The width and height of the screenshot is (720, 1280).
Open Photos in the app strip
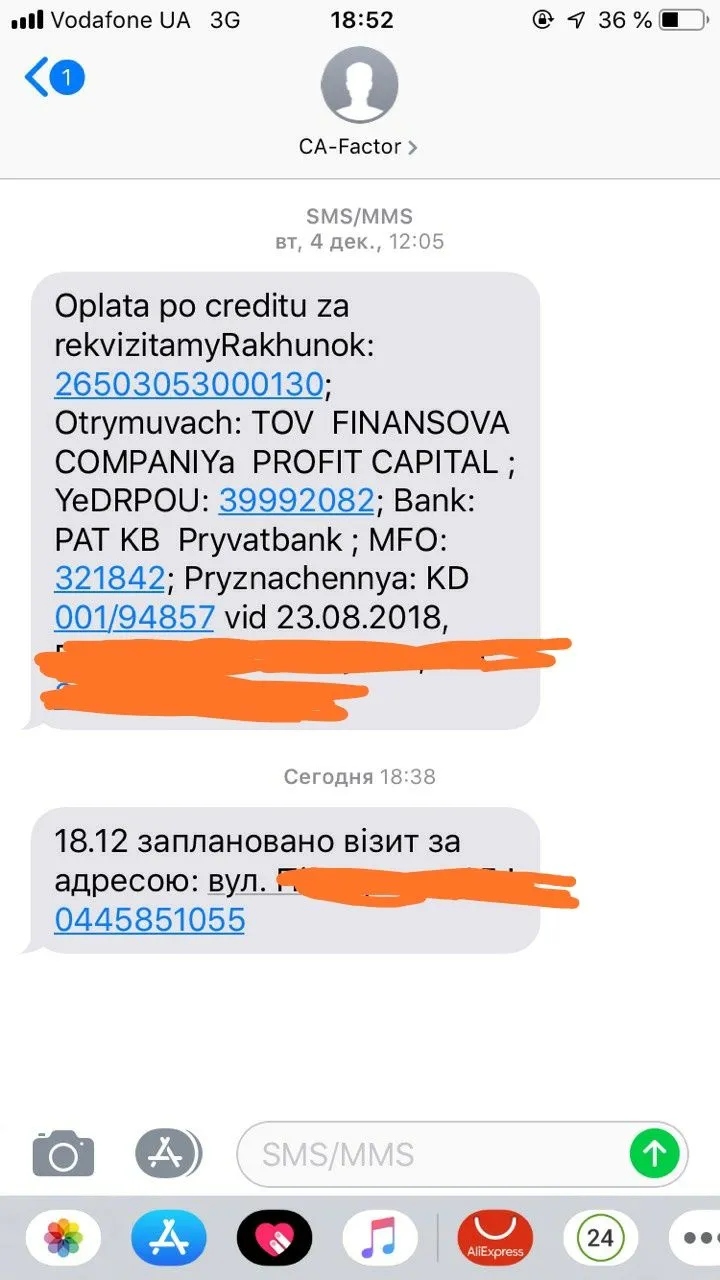[x=62, y=1239]
